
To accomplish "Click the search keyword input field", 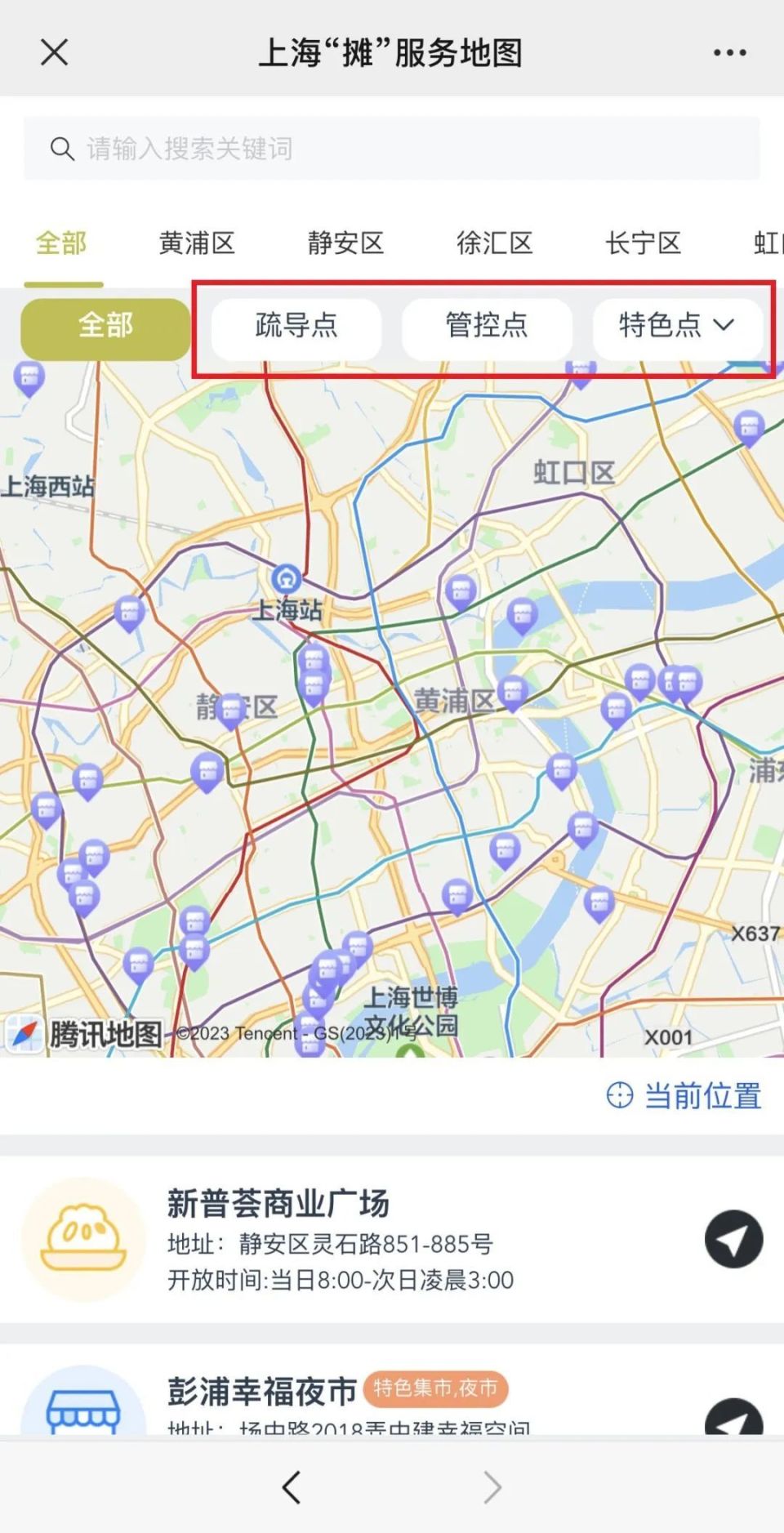I will pyautogui.click(x=392, y=149).
